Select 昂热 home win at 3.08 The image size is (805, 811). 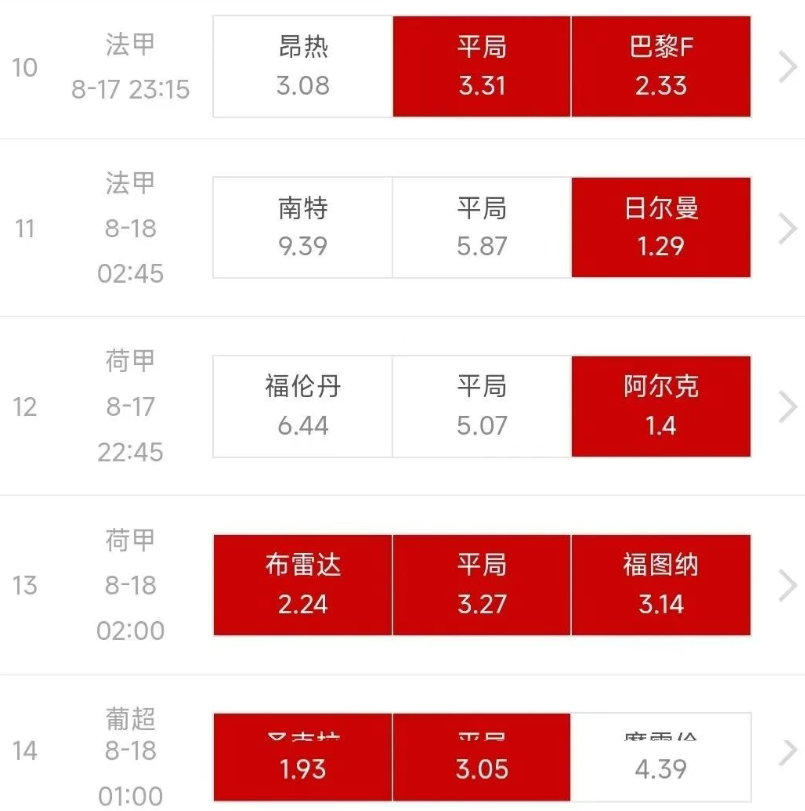(x=302, y=67)
